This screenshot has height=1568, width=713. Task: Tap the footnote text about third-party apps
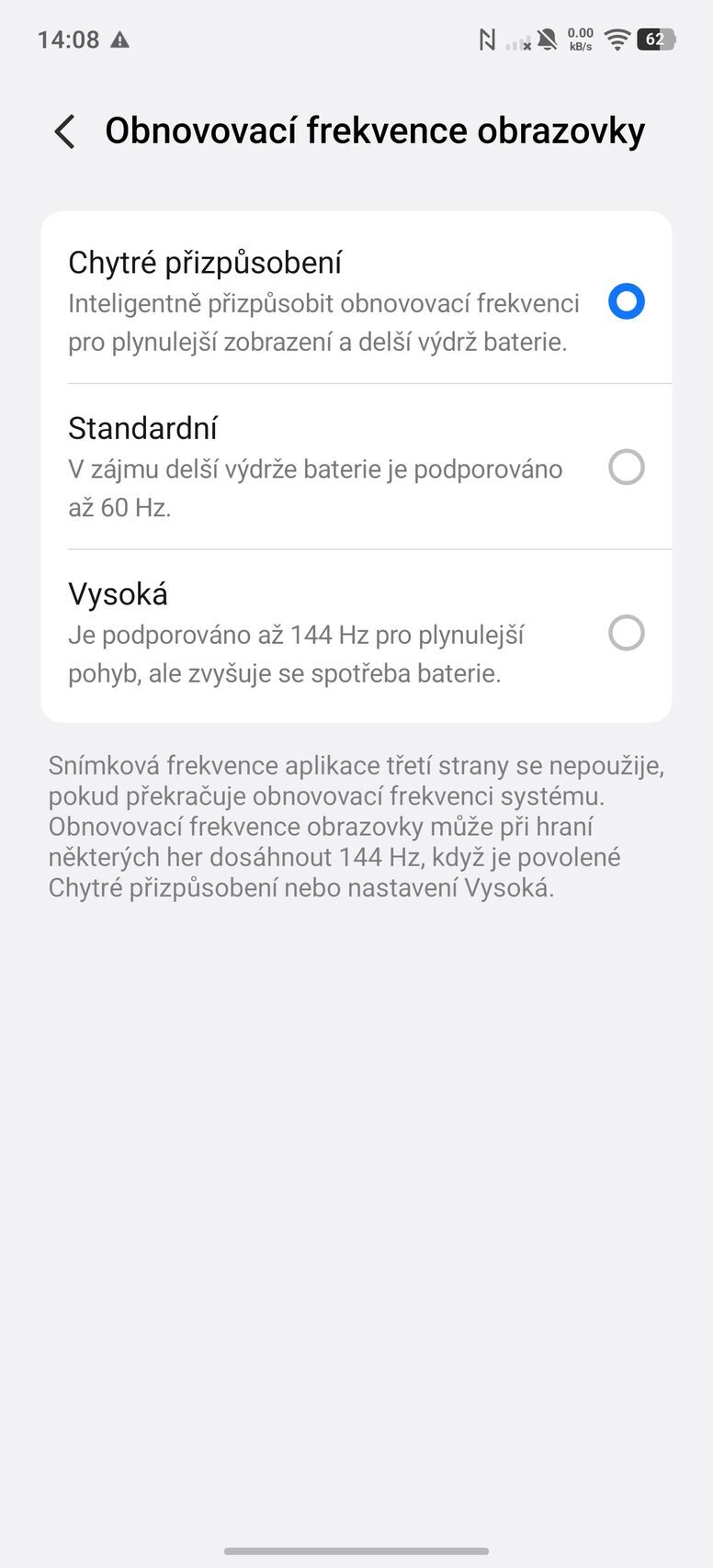[x=356, y=826]
